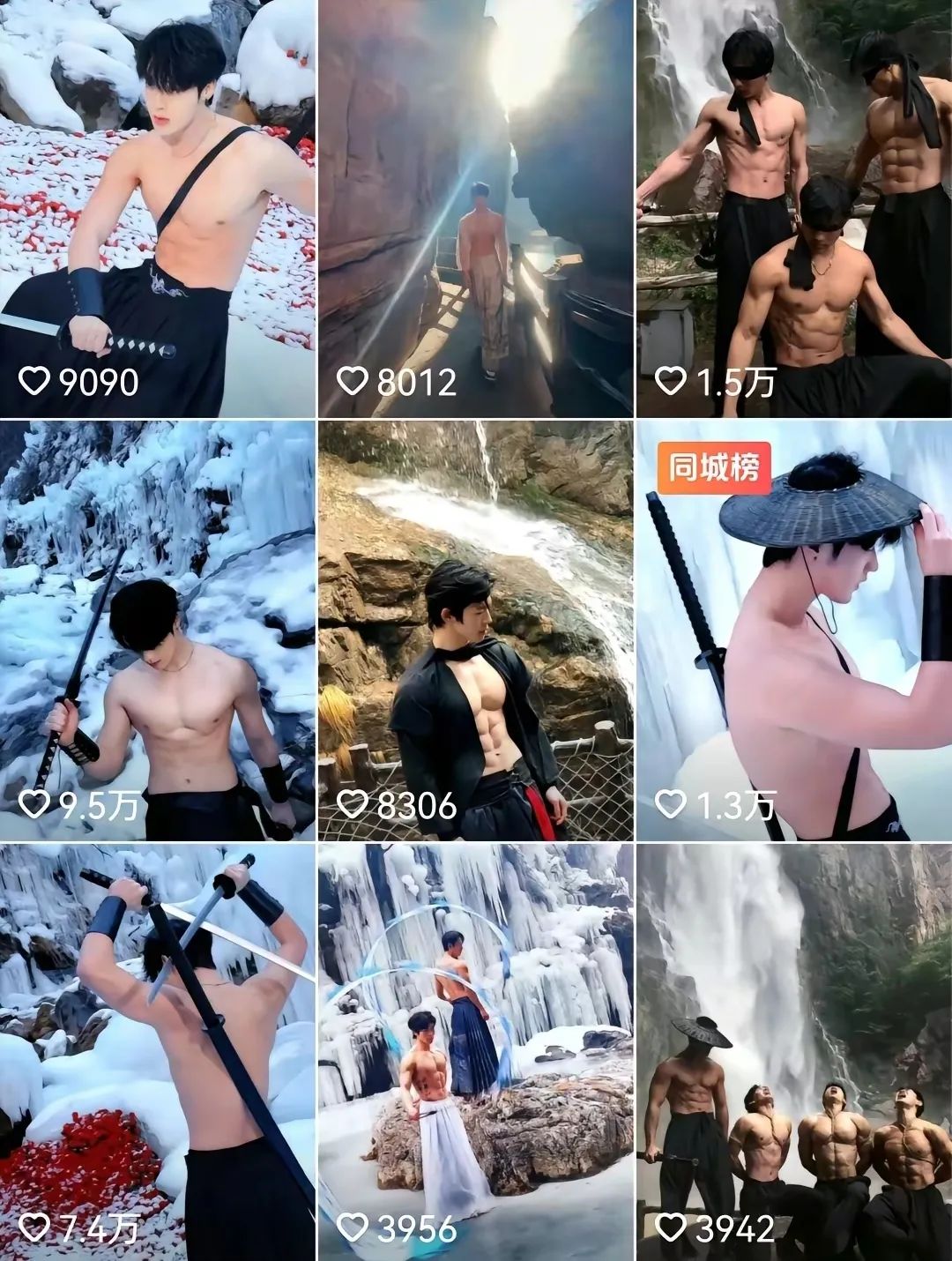Play the video with 1.5万 likes
This screenshot has width=952, height=1261.
794,208
